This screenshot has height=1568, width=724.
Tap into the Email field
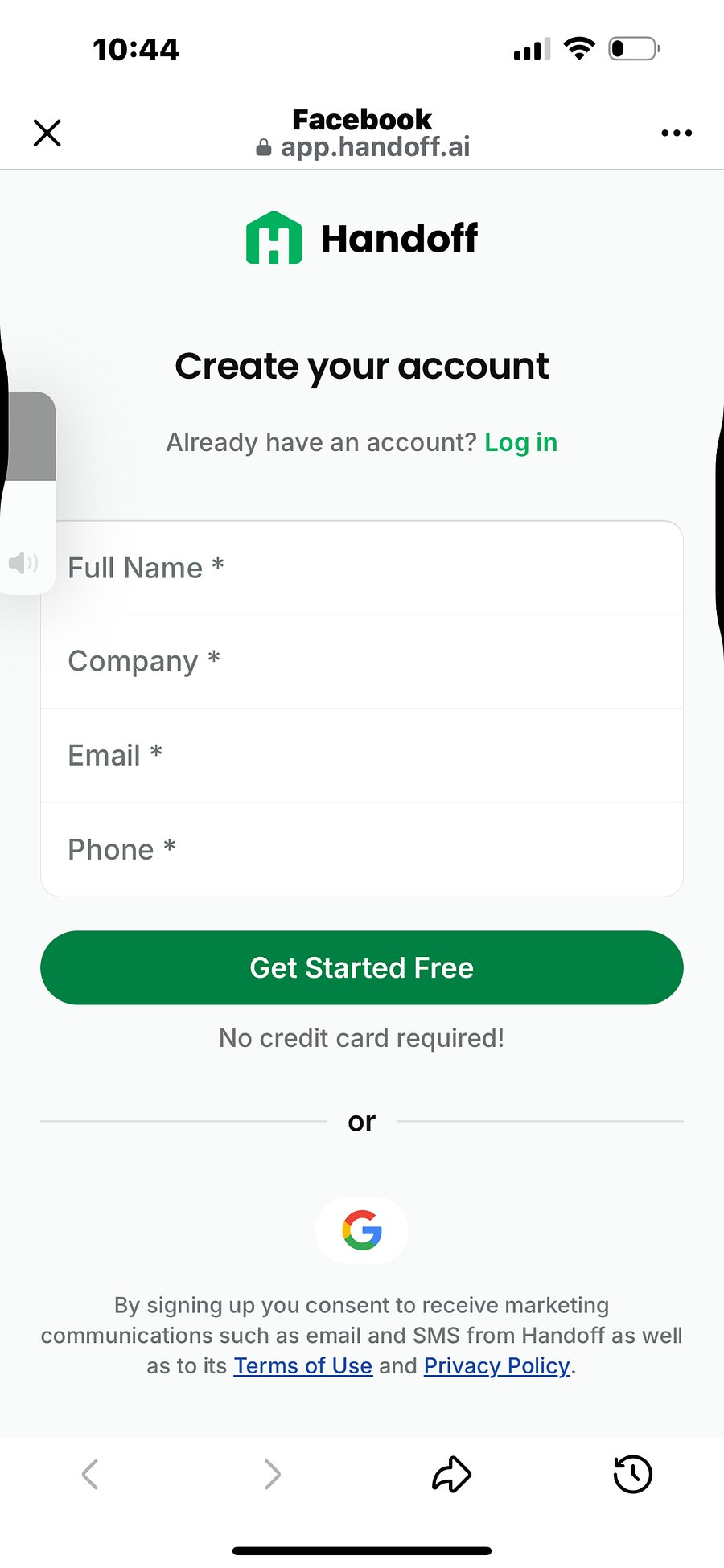point(362,756)
